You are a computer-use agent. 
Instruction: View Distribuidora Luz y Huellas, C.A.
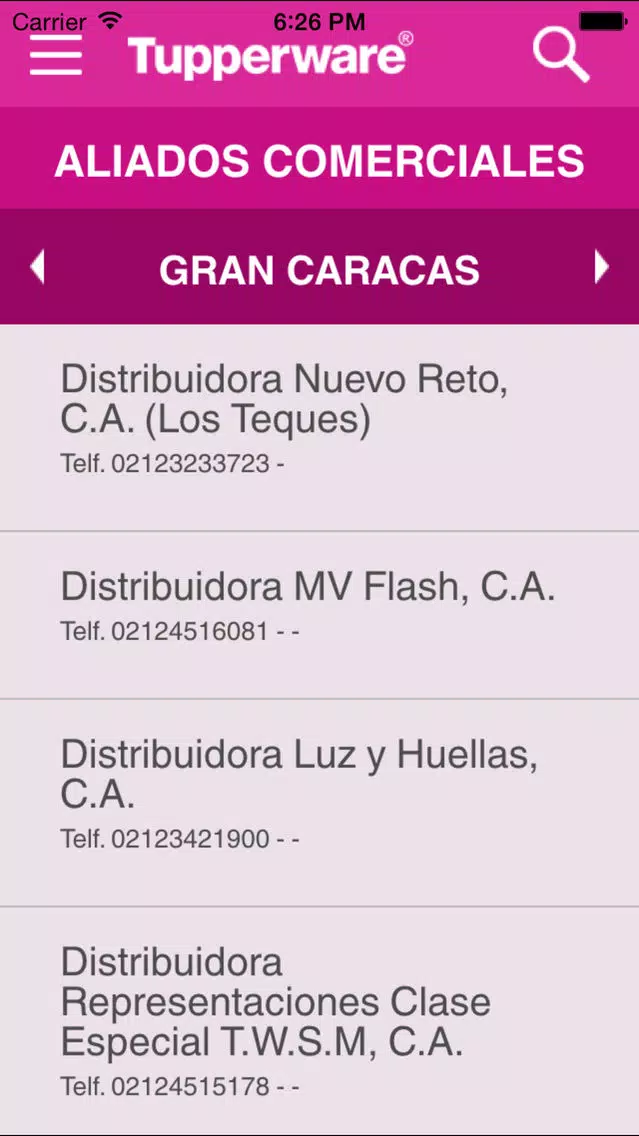pyautogui.click(x=320, y=803)
